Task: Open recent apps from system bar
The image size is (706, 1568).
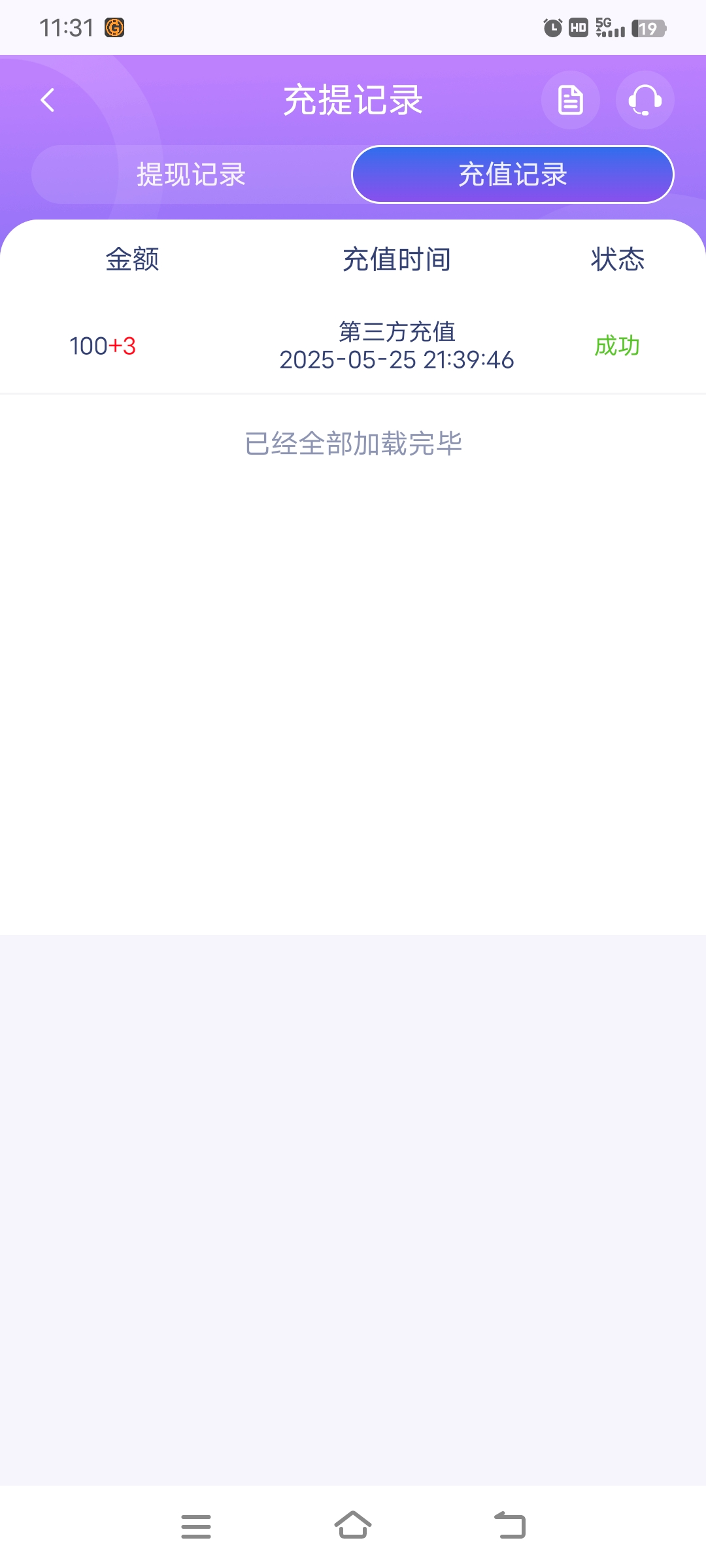Action: click(x=196, y=1526)
